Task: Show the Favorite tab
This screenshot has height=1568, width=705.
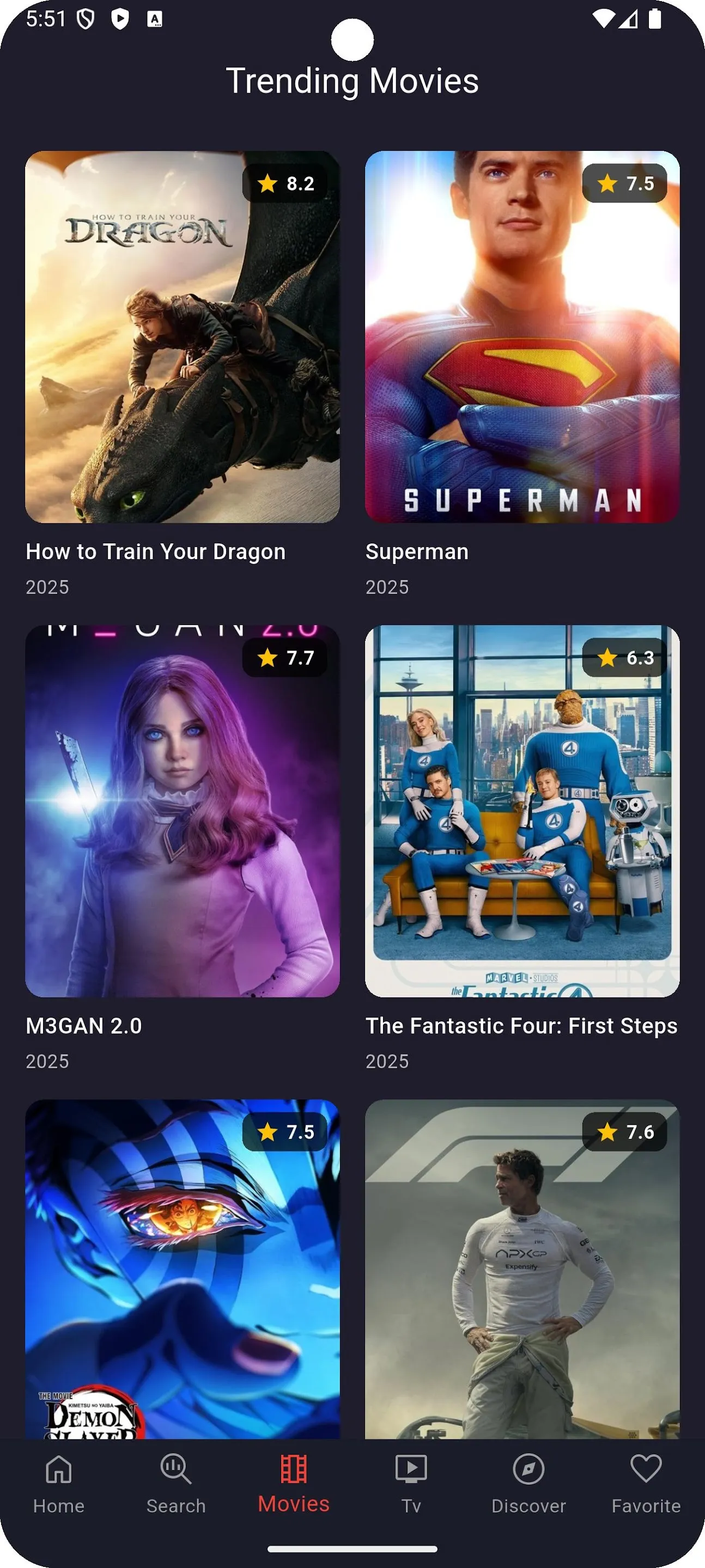Action: [x=646, y=1484]
